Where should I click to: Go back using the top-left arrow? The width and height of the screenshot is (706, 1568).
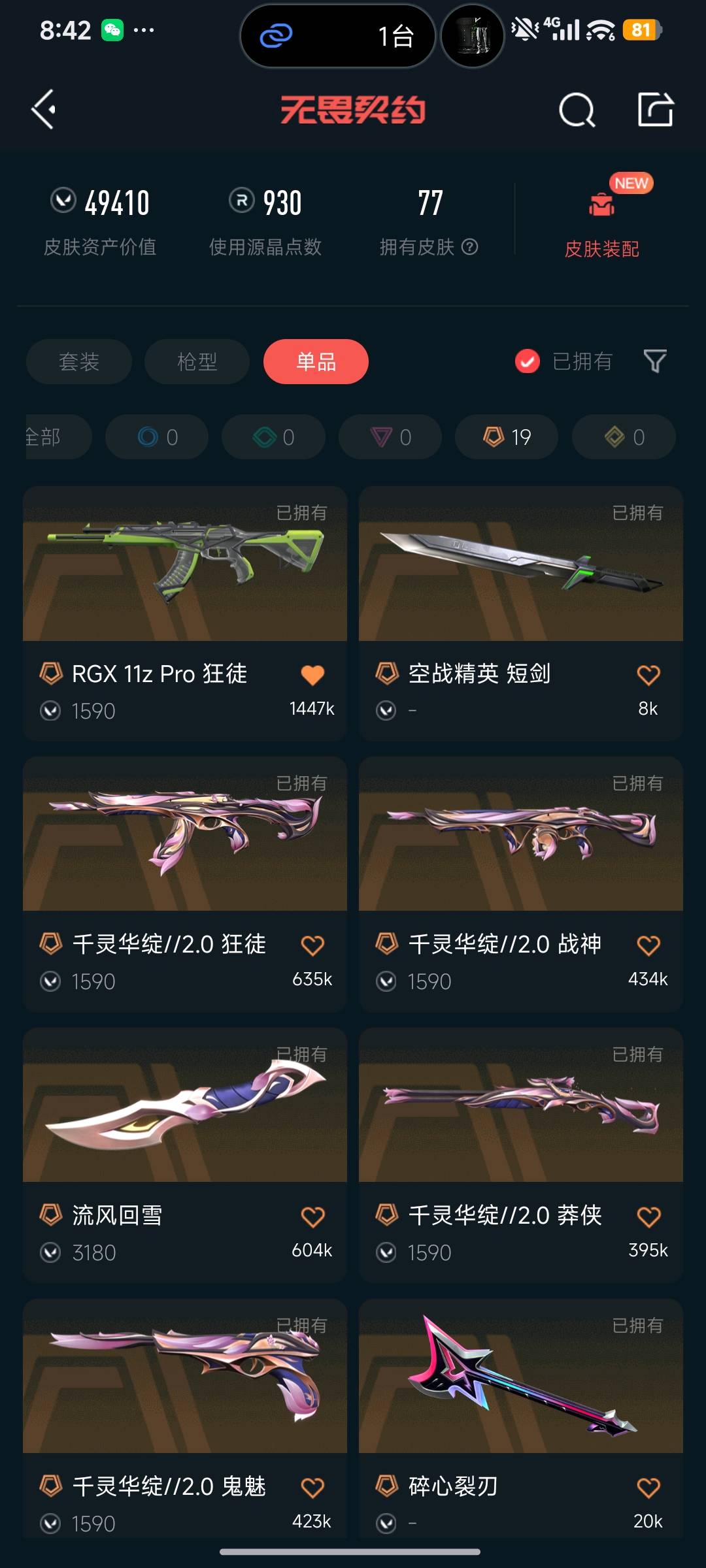coord(43,109)
